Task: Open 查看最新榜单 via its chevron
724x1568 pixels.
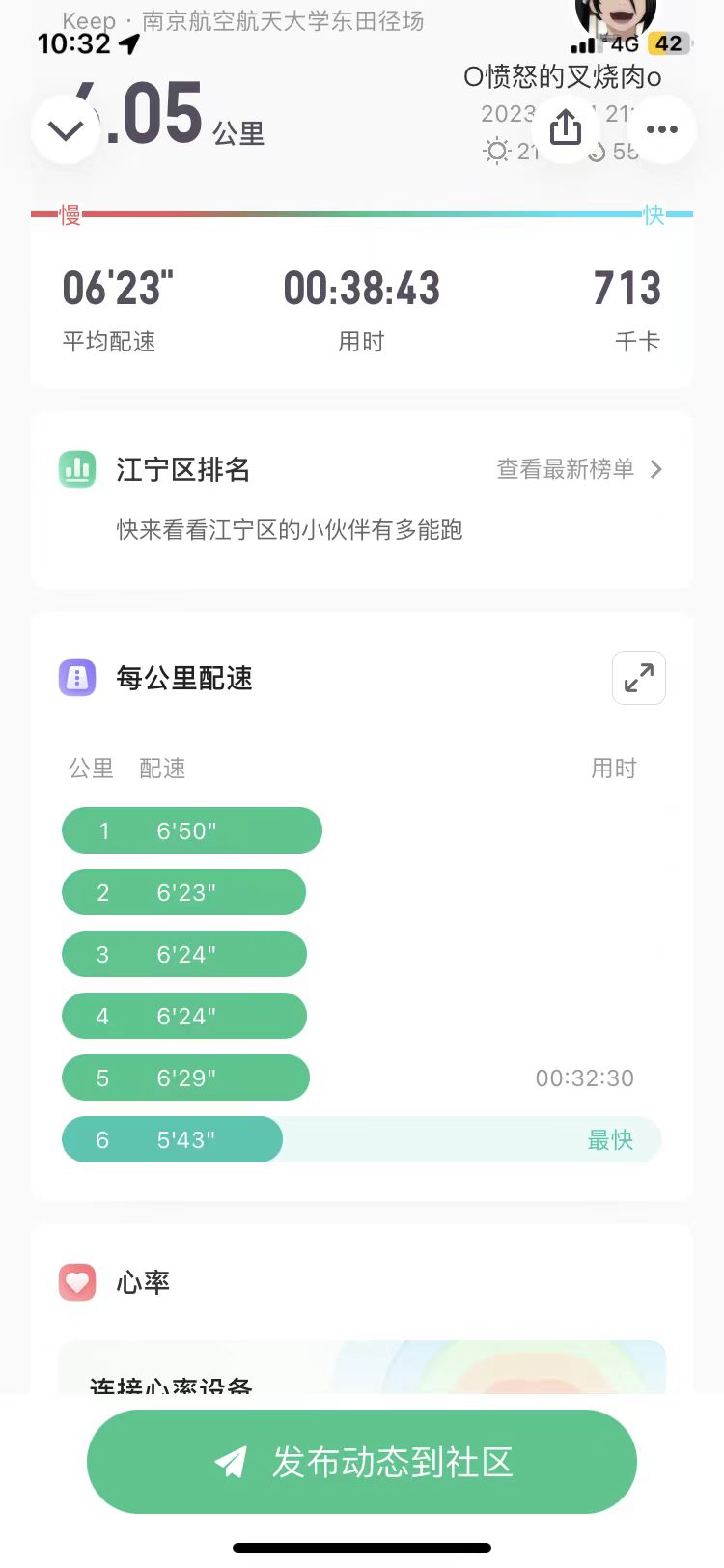Action: [655, 469]
